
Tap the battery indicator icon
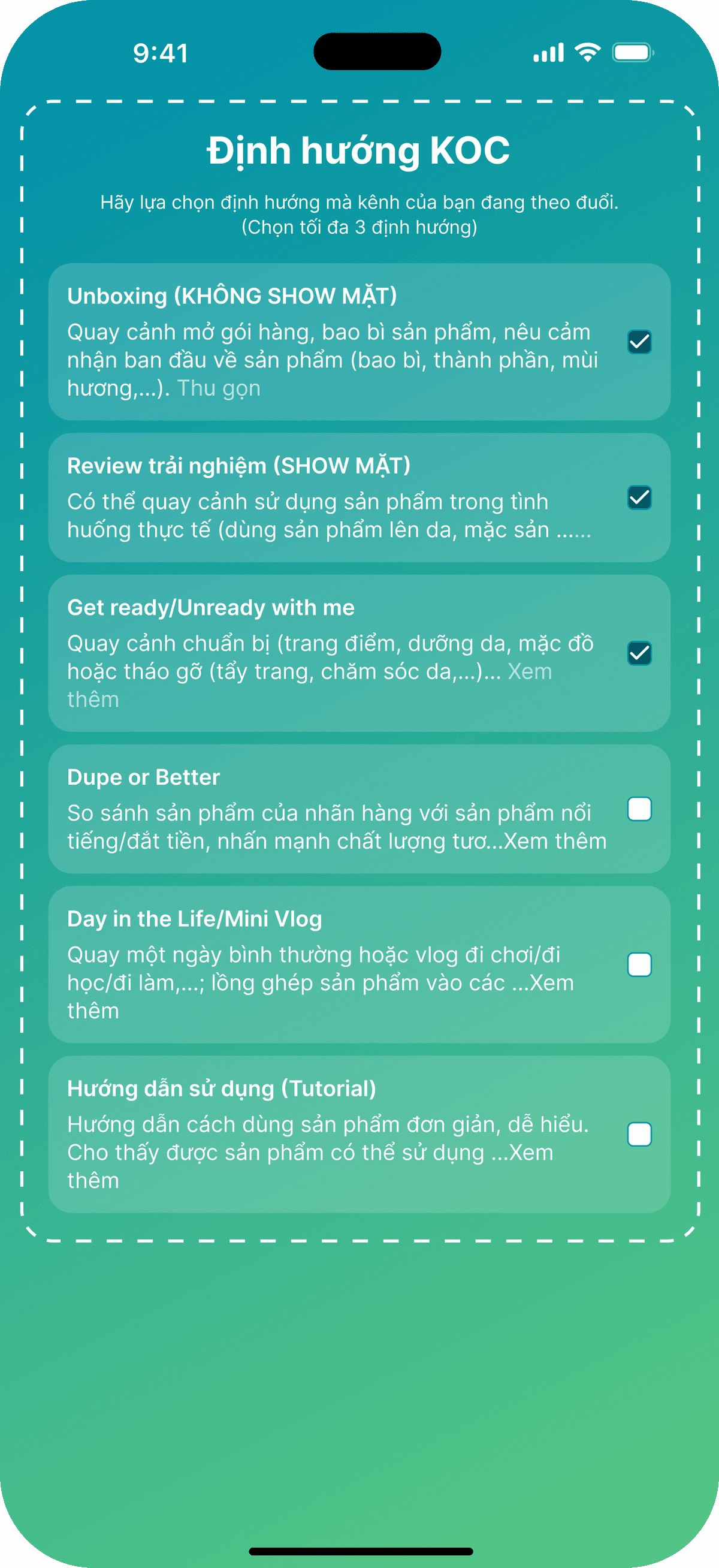631,54
